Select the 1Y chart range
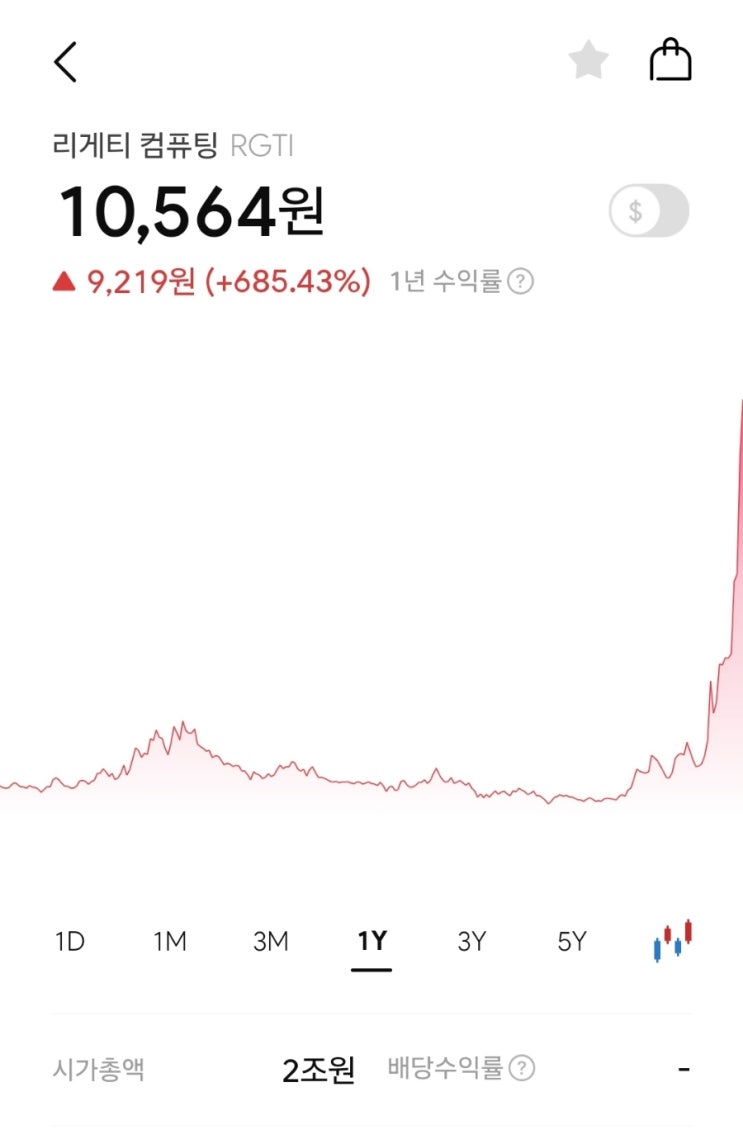 (371, 941)
